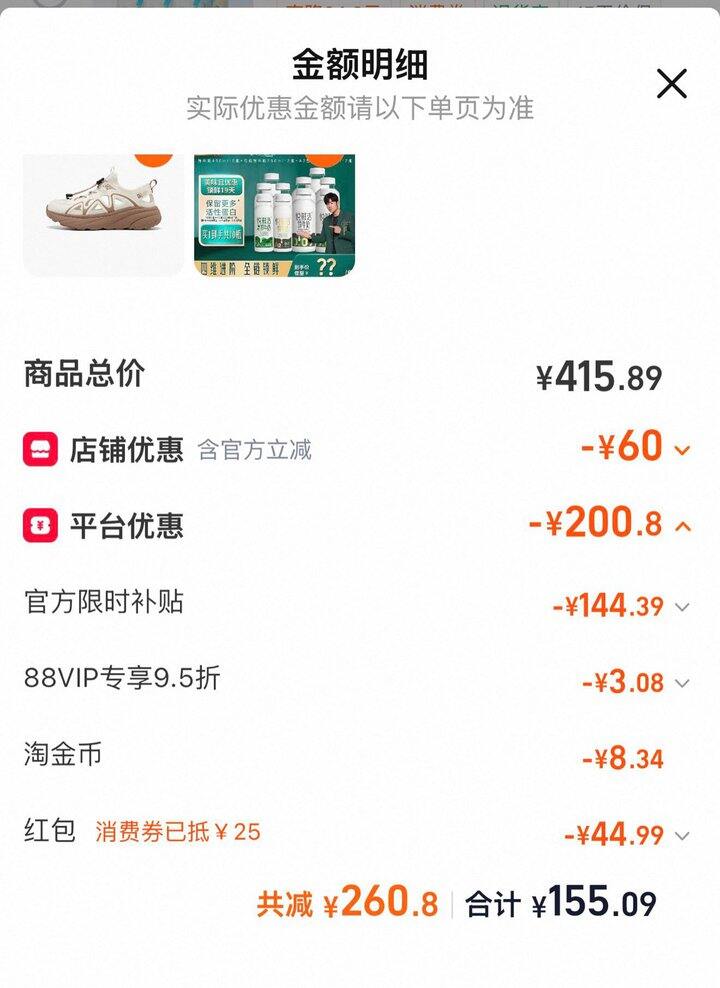Image resolution: width=720 pixels, height=988 pixels.
Task: Open the milk product thumbnail
Action: click(274, 215)
